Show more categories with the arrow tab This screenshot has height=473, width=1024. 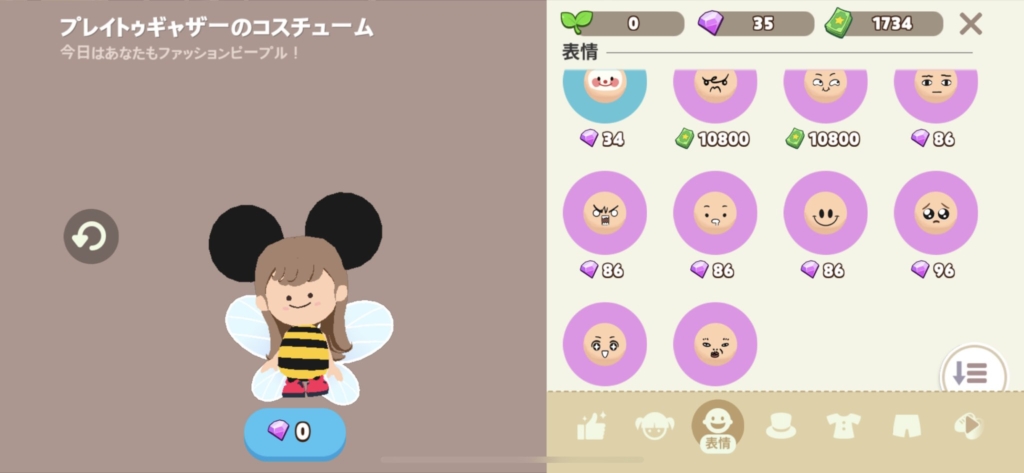(967, 426)
